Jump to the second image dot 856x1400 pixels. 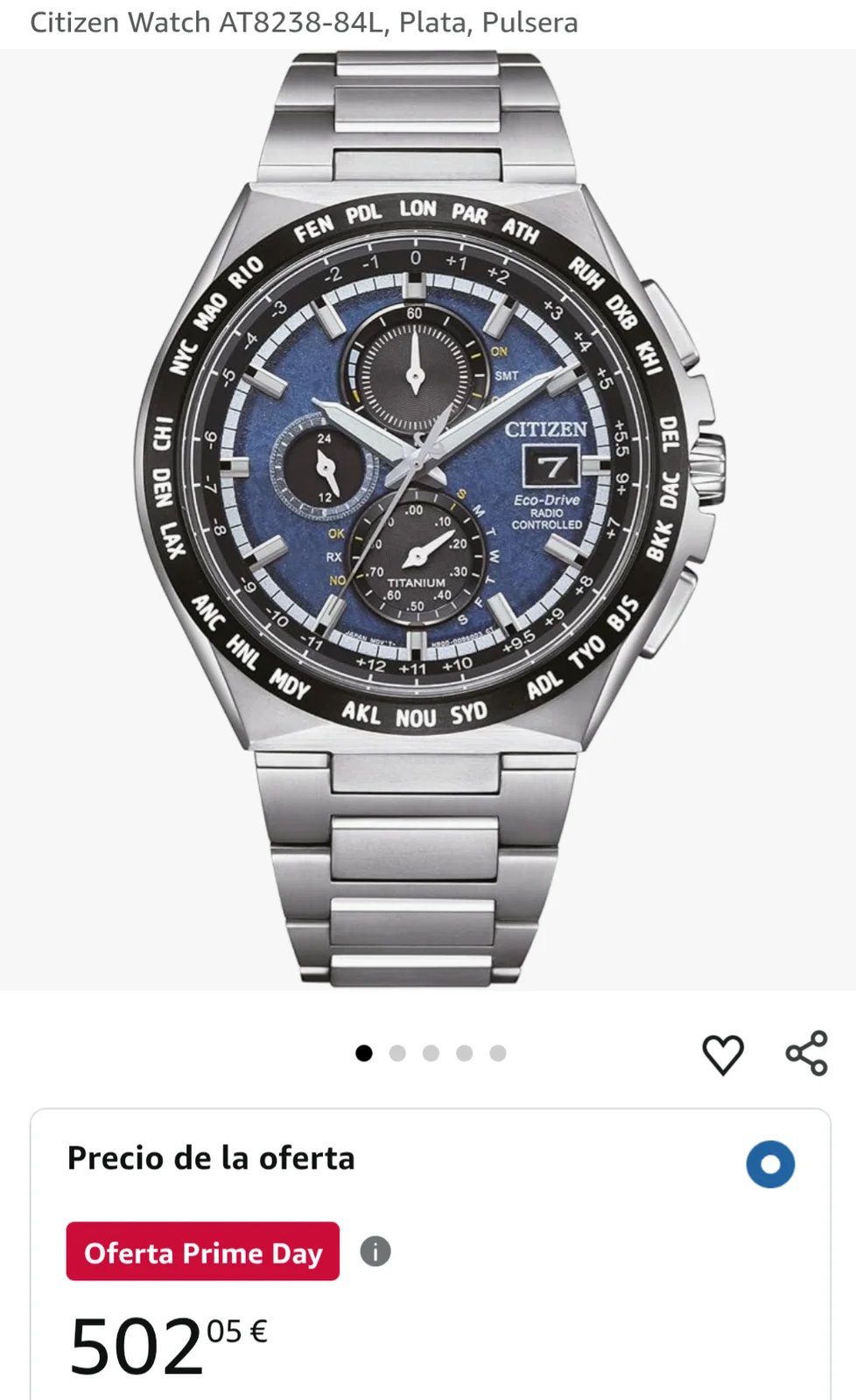click(x=397, y=1053)
